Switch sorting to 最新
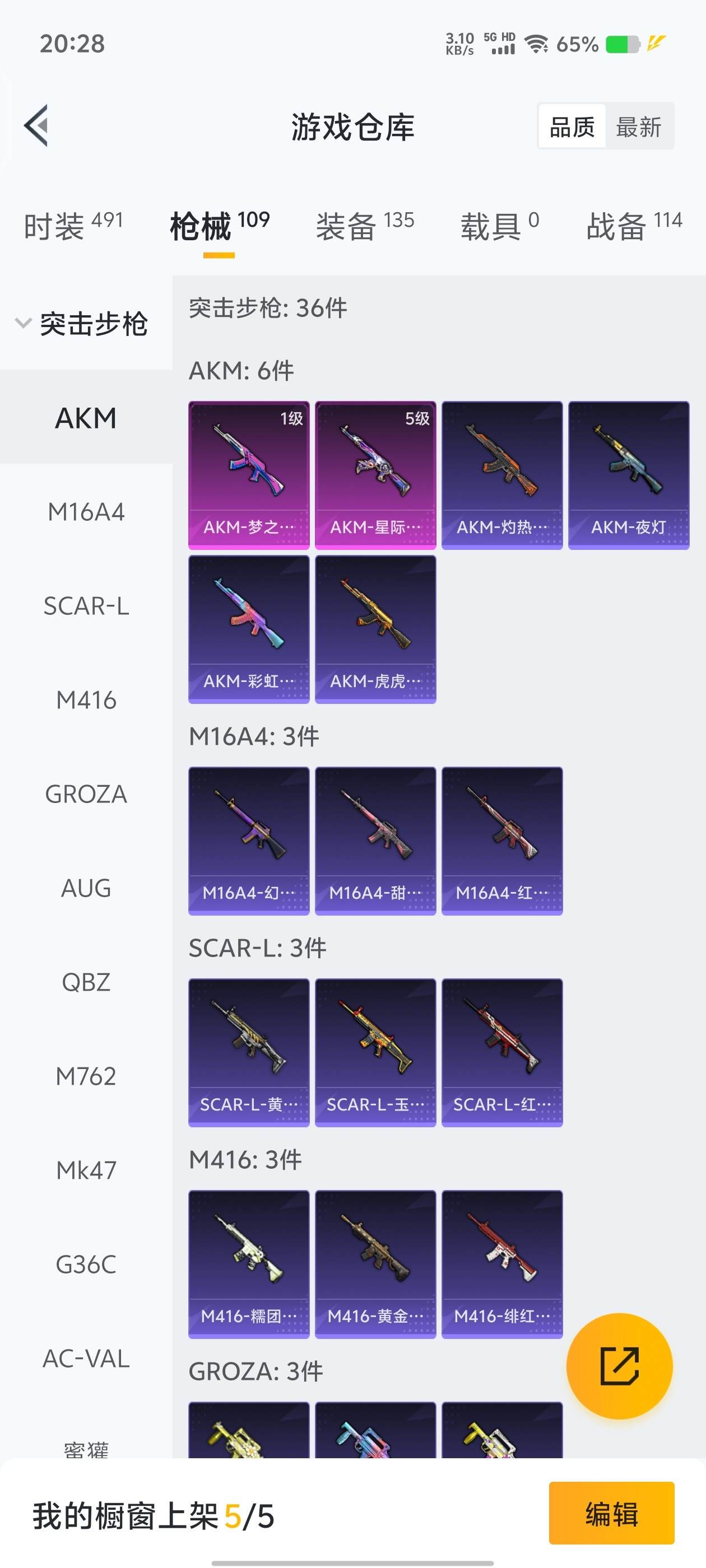Viewport: 706px width, 1568px height. pyautogui.click(x=638, y=127)
